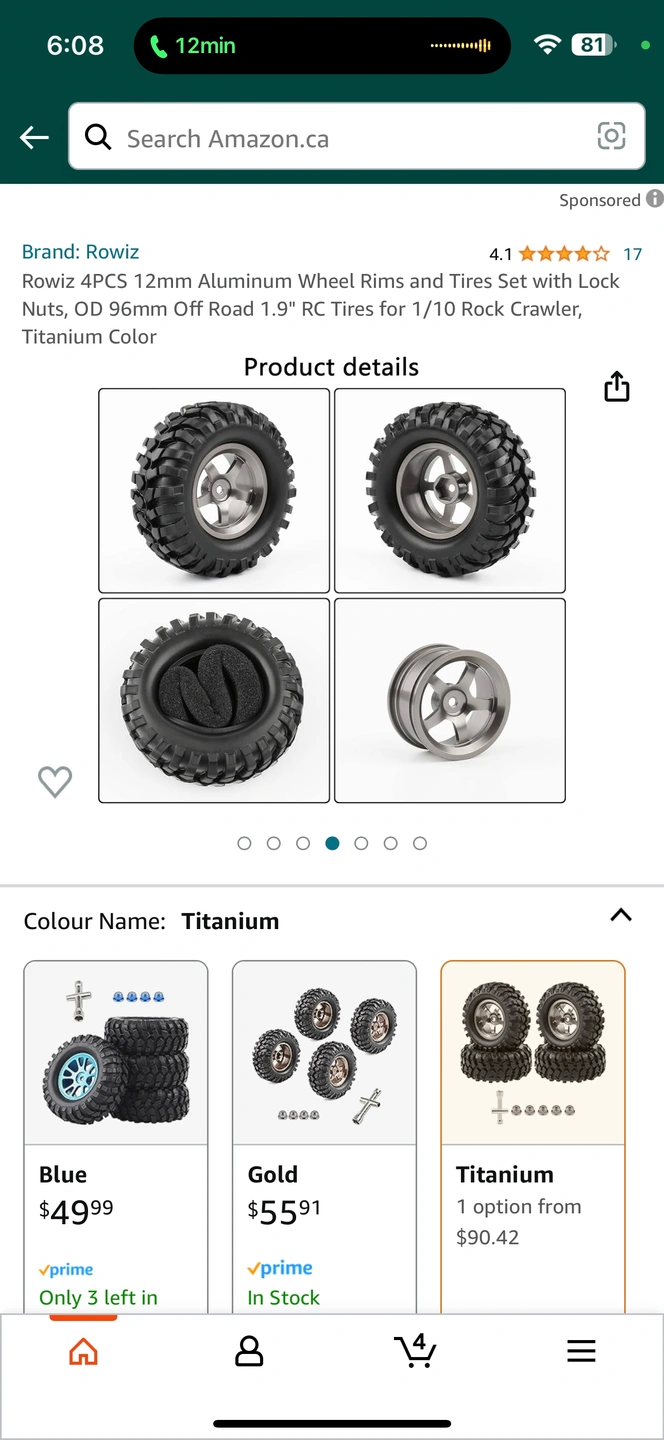Viewport: 664px width, 1440px height.
Task: Add product to wish list heart
Action: (55, 781)
